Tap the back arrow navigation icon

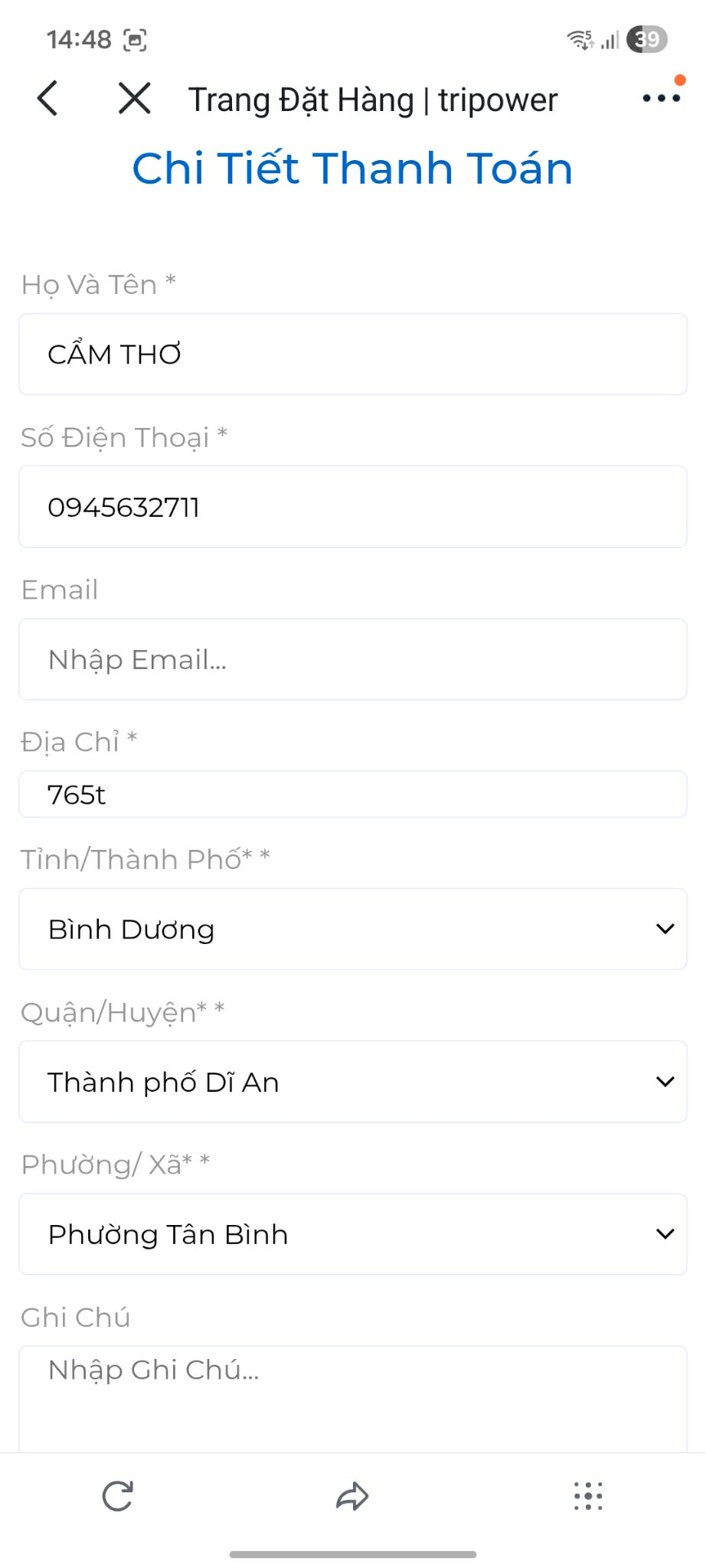click(x=47, y=98)
